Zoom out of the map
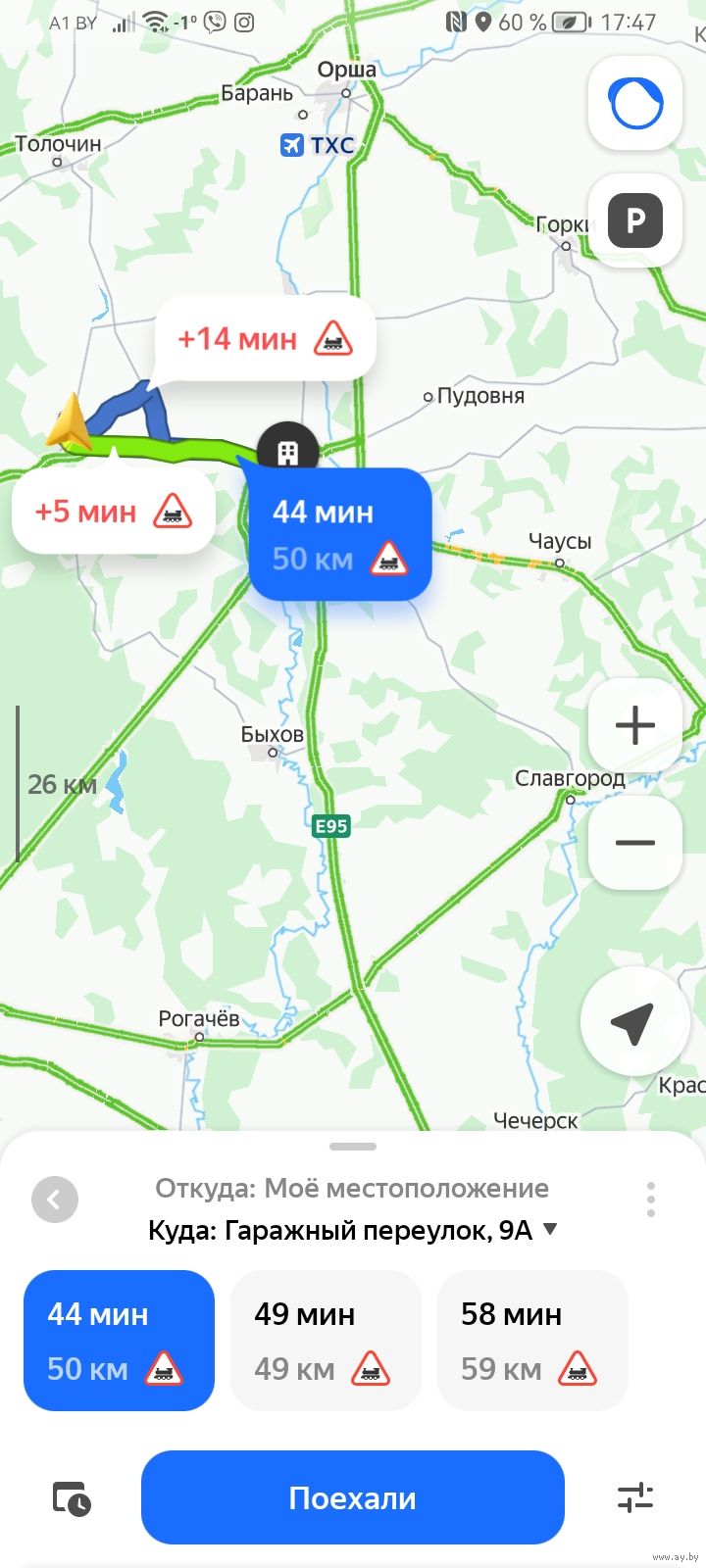Screen dimensions: 706x1568 [635, 842]
